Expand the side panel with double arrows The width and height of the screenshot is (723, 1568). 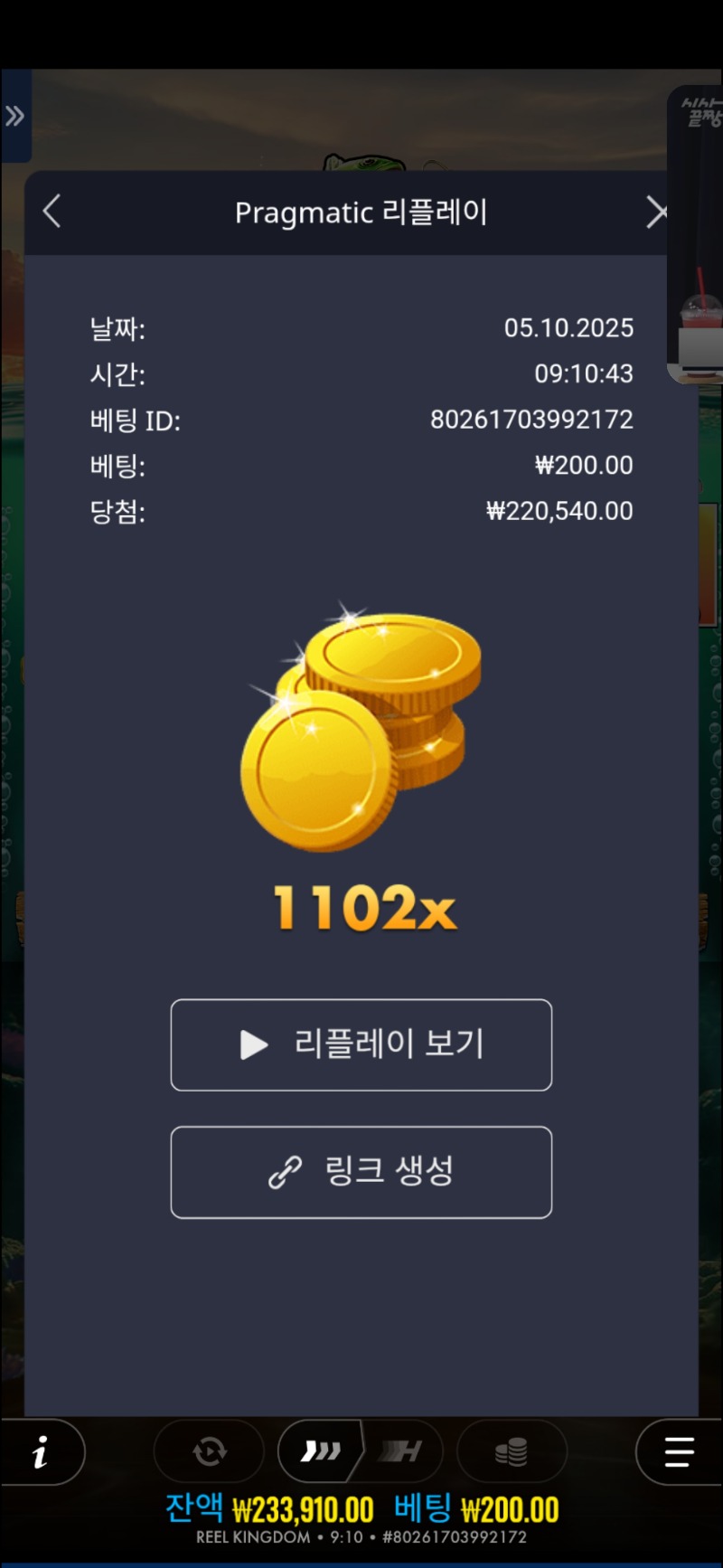15,116
